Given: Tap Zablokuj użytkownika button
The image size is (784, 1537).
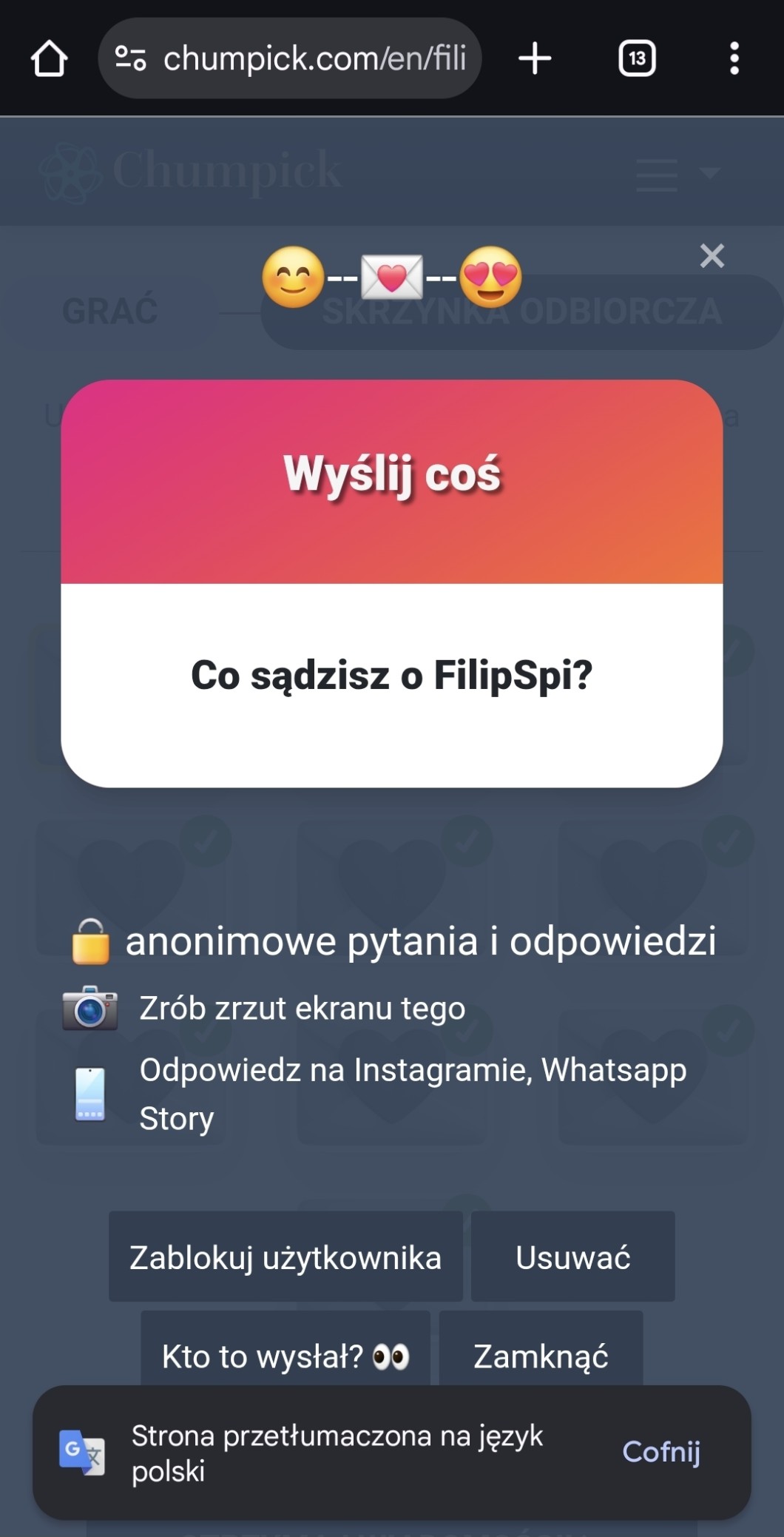Looking at the screenshot, I should [x=285, y=1257].
